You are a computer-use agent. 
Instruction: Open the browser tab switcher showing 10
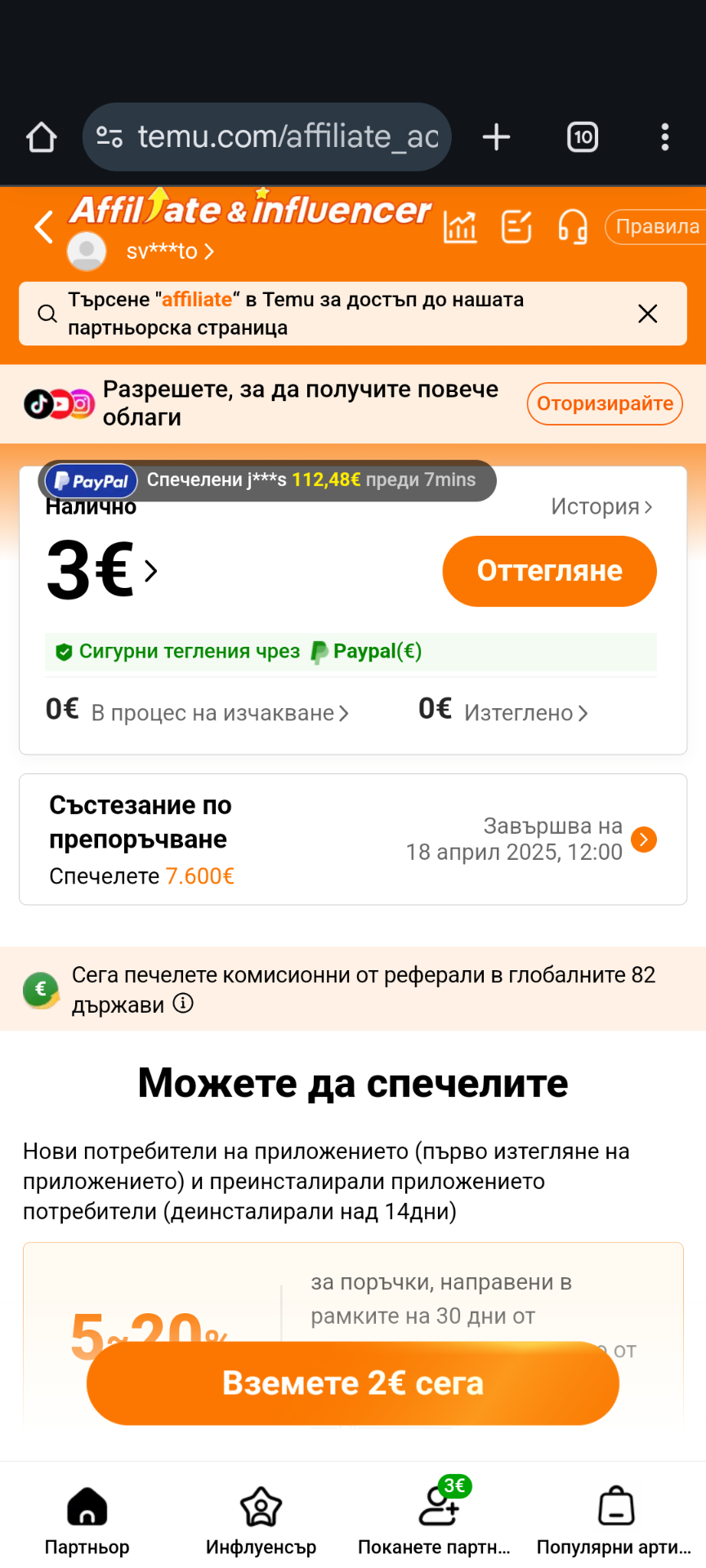coord(583,137)
